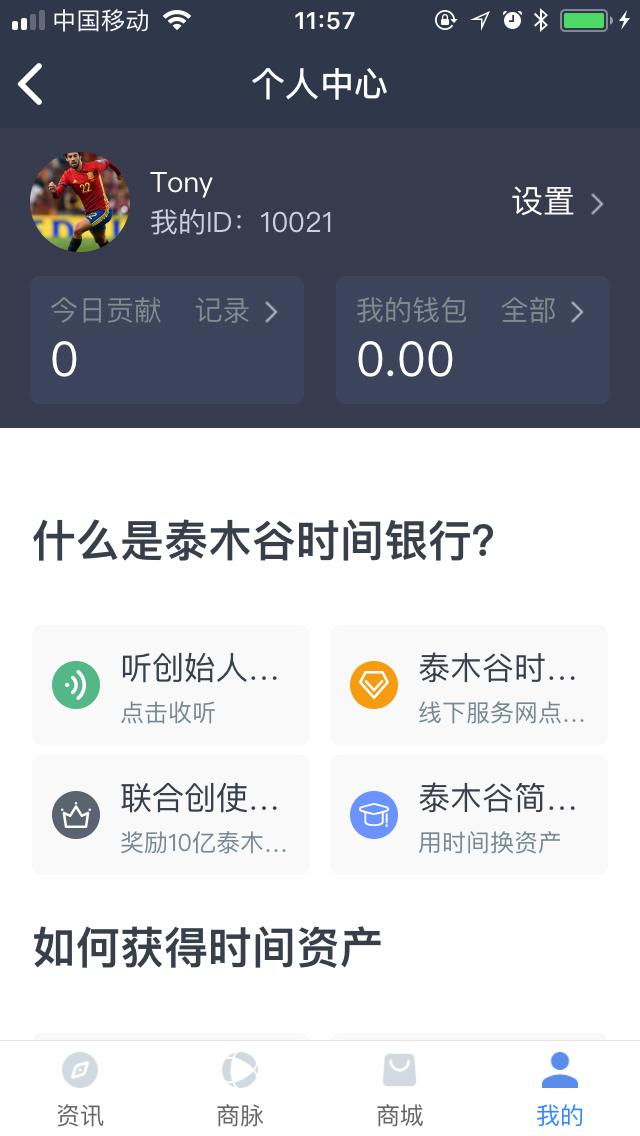
Task: Open the 泰木谷时… 线下服务网点 card
Action: 469,685
